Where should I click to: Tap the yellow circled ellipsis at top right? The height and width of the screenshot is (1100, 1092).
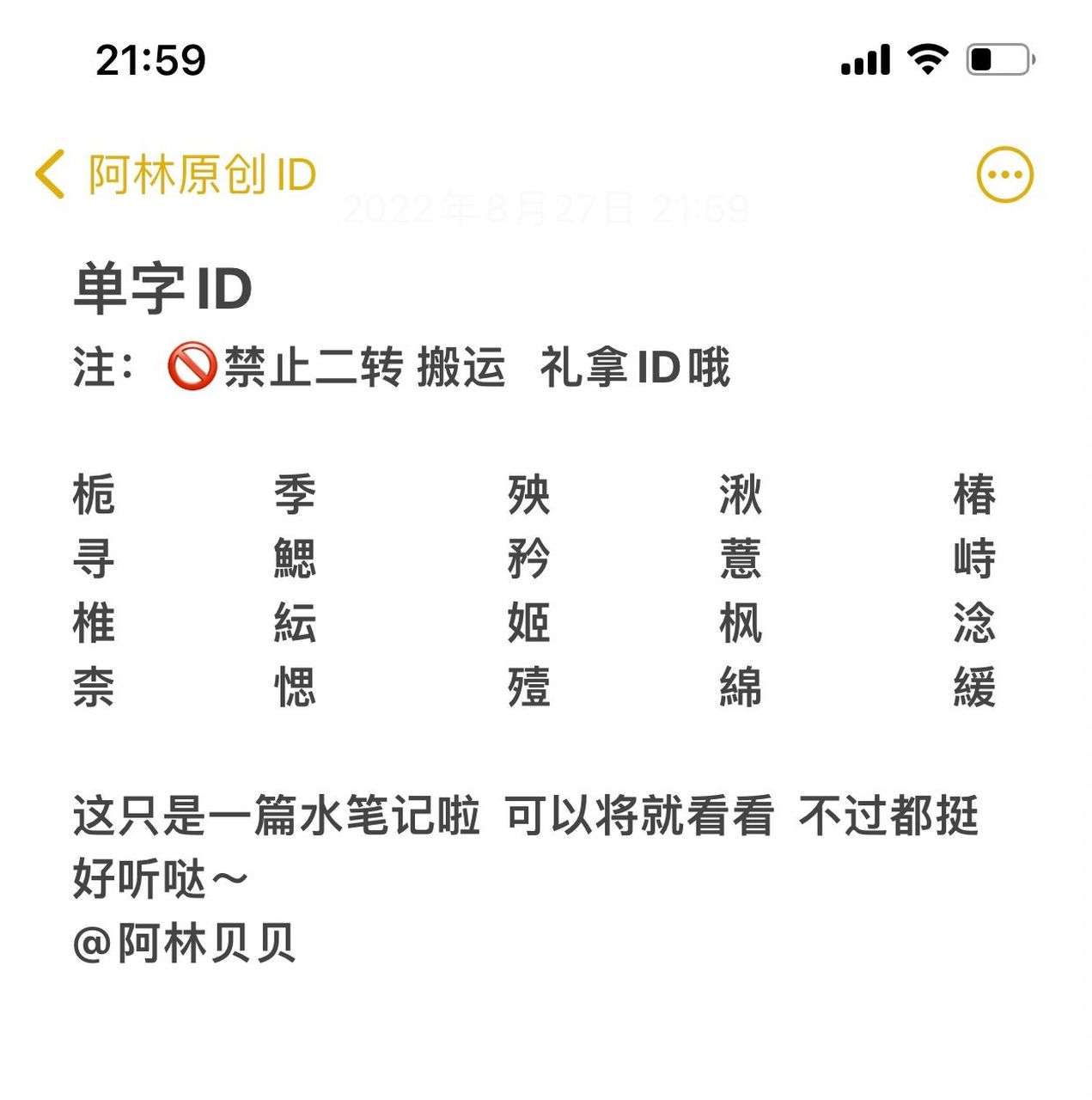click(1004, 173)
